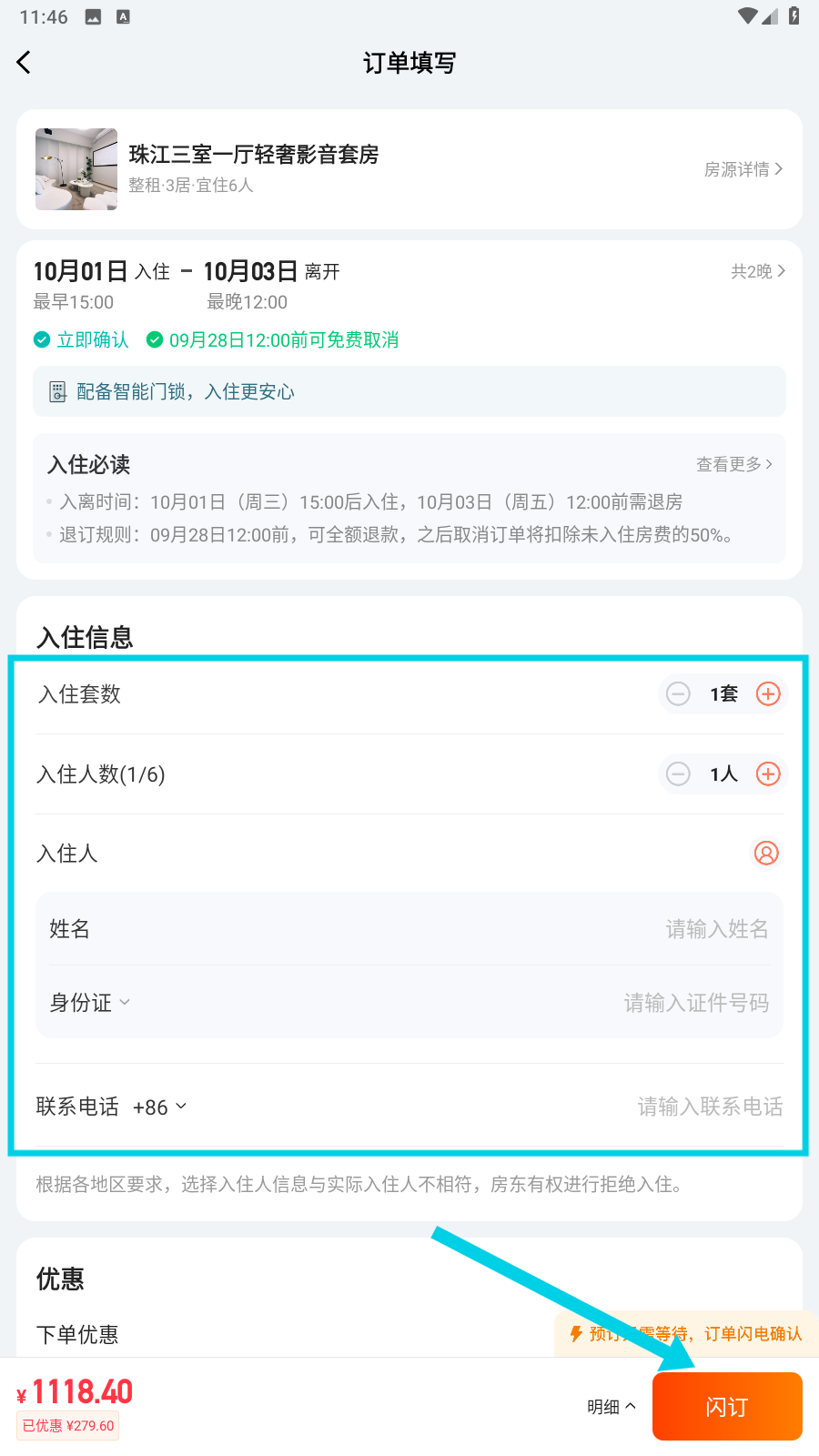Go back from order form
This screenshot has width=819, height=1456.
[x=25, y=62]
